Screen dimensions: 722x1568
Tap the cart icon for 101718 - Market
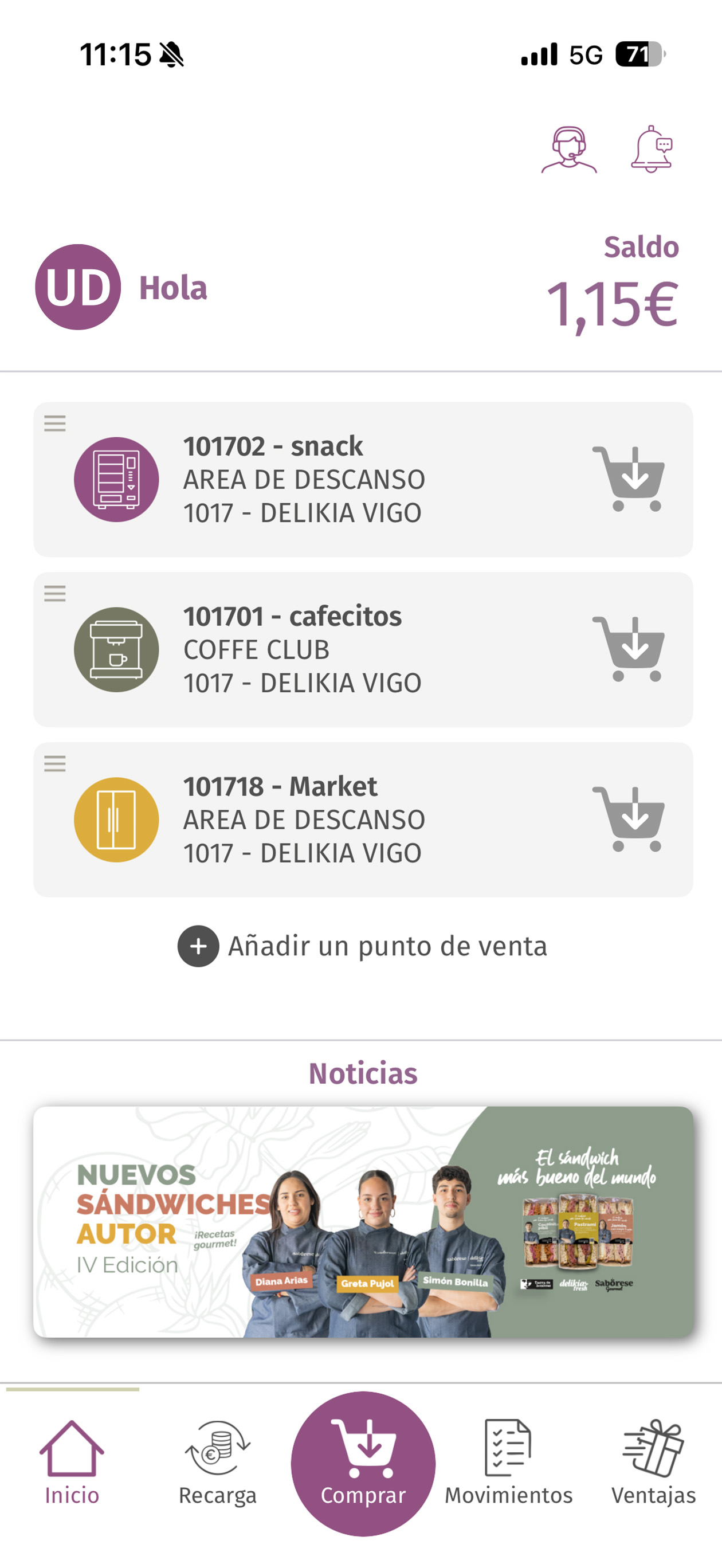click(629, 820)
